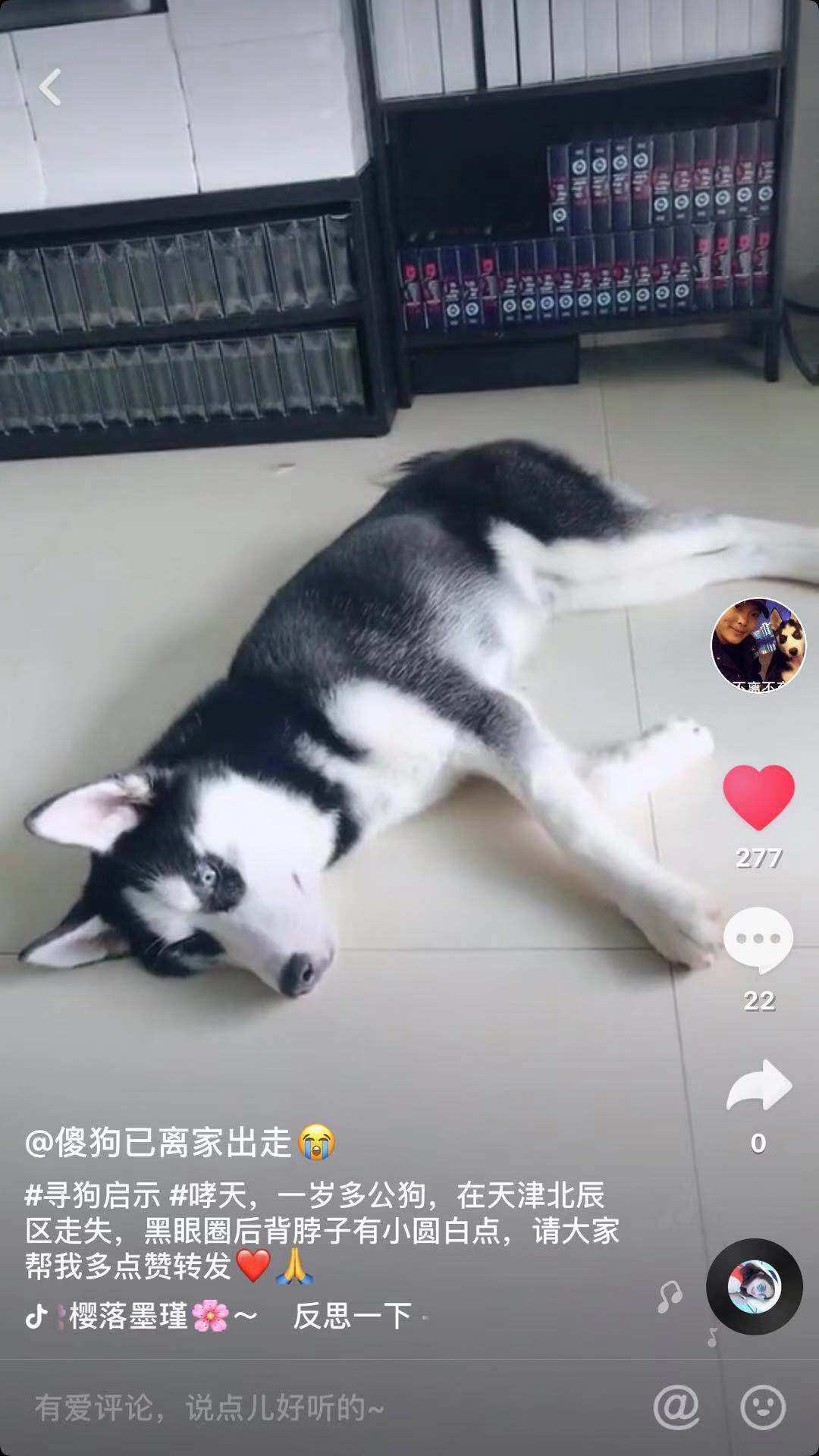Tap the red heart like icon

pyautogui.click(x=758, y=797)
